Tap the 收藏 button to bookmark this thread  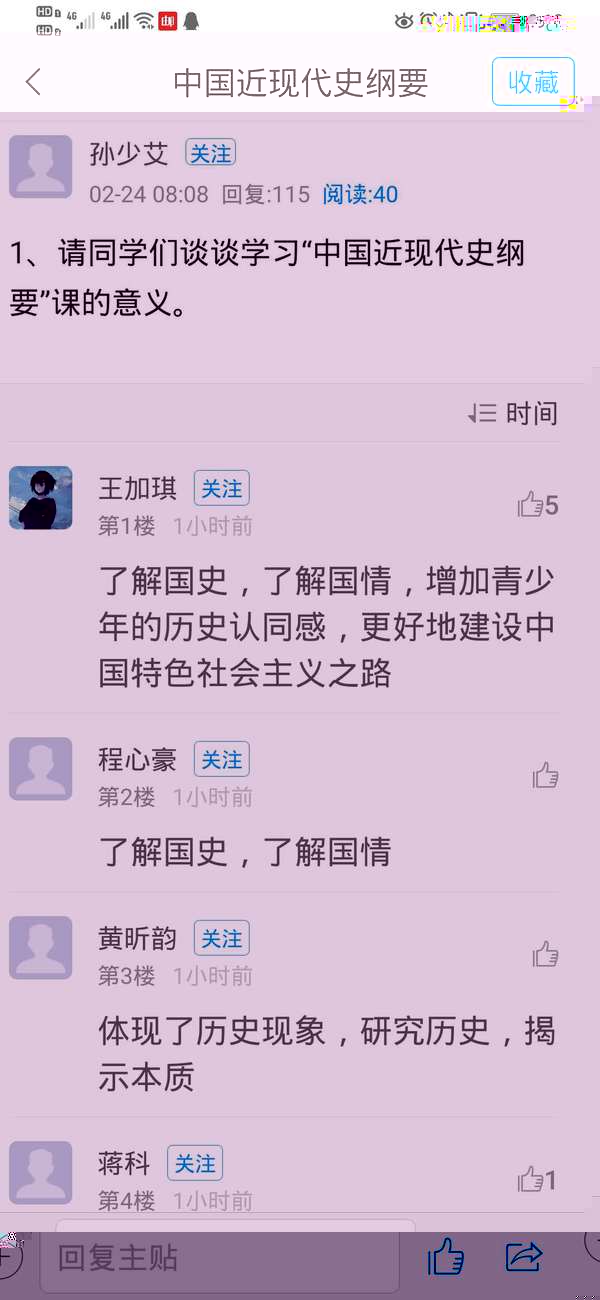(x=533, y=82)
